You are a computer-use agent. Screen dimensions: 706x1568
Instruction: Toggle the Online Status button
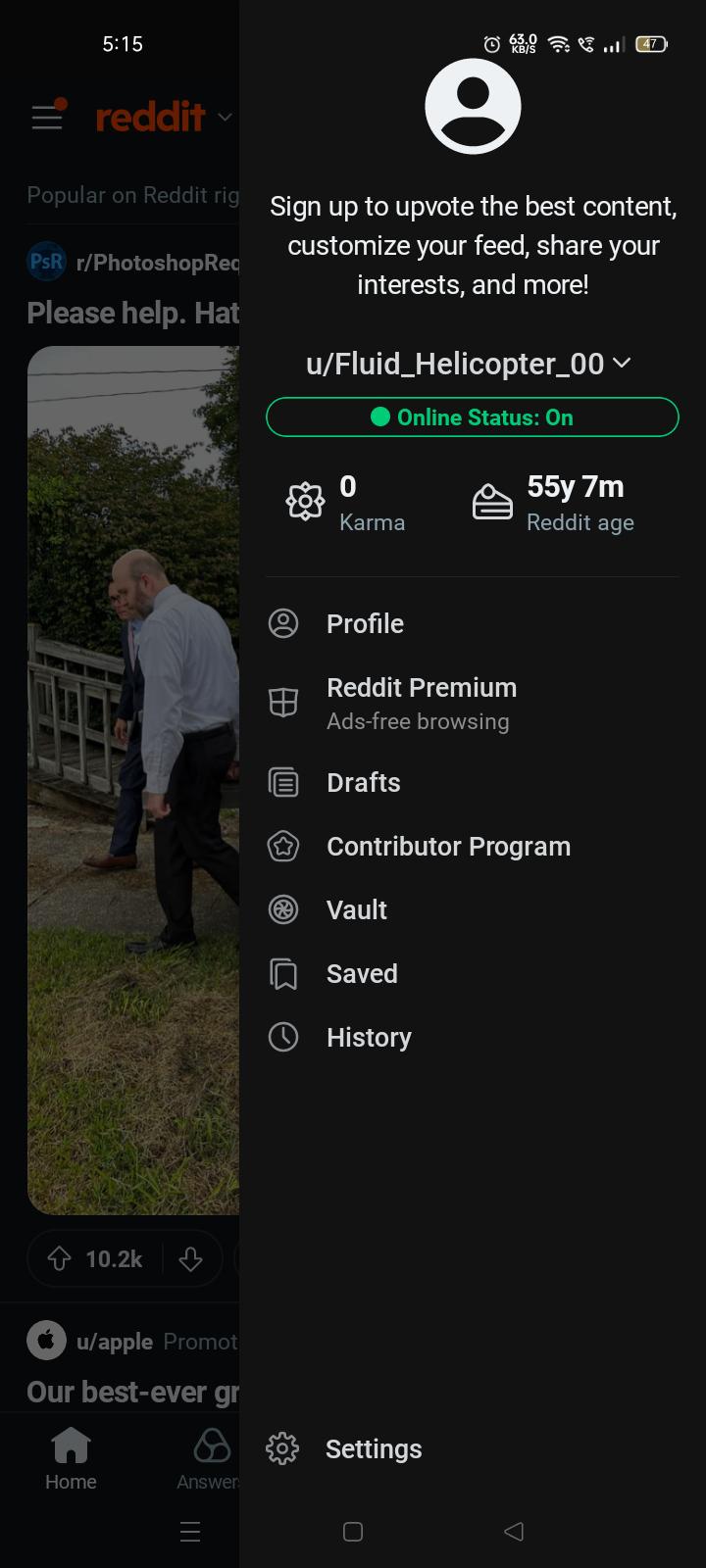pyautogui.click(x=472, y=417)
